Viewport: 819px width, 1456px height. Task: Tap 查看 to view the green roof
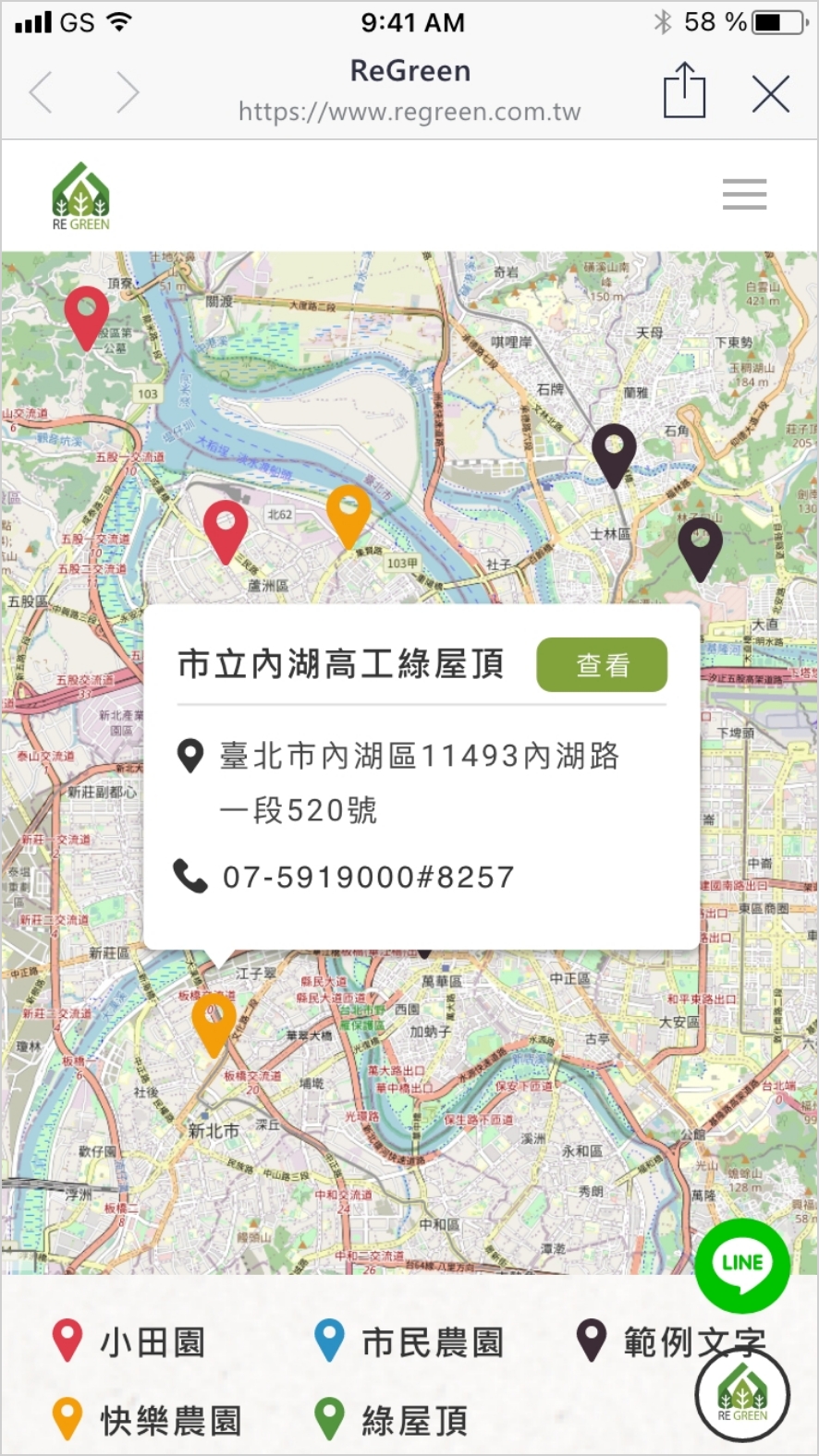[602, 664]
